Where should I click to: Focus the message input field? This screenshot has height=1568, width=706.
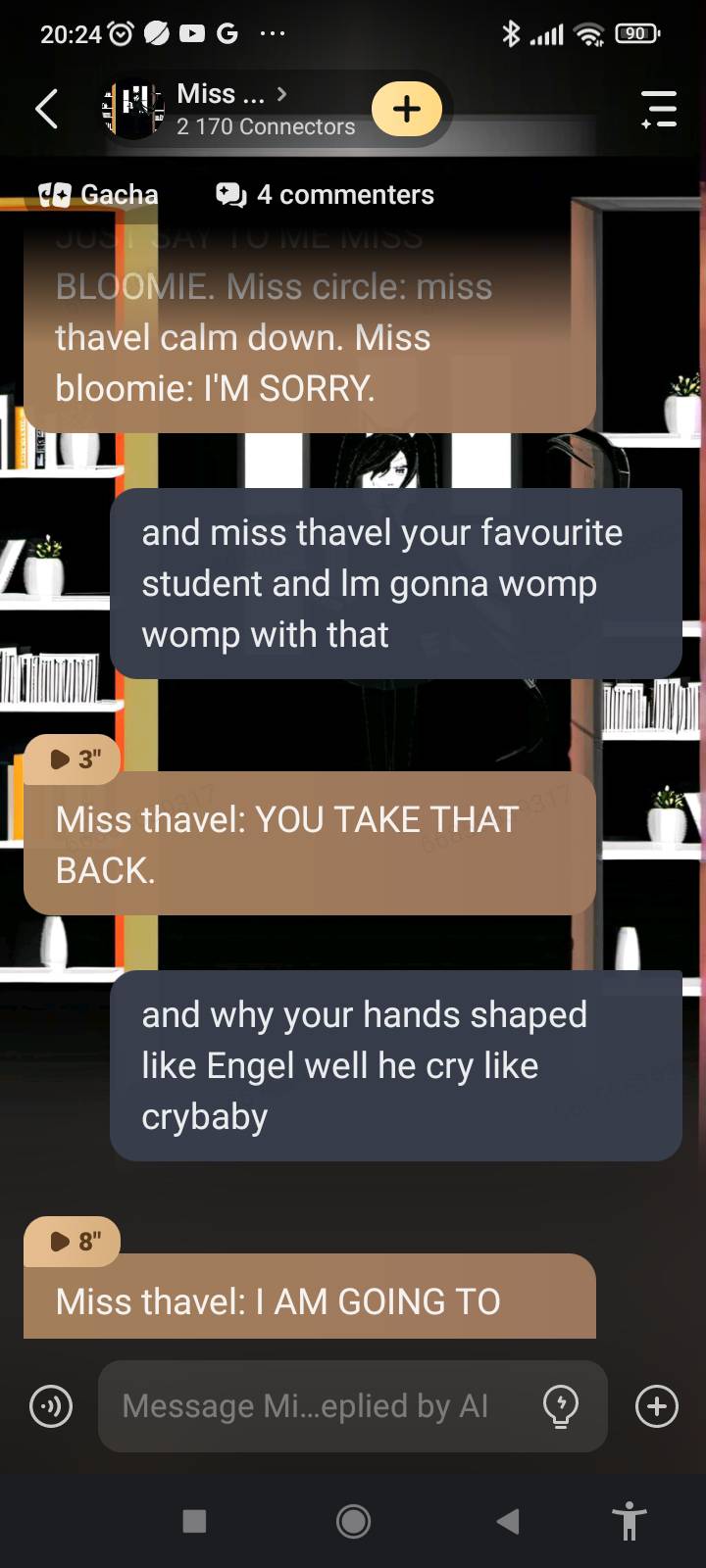pos(314,1406)
